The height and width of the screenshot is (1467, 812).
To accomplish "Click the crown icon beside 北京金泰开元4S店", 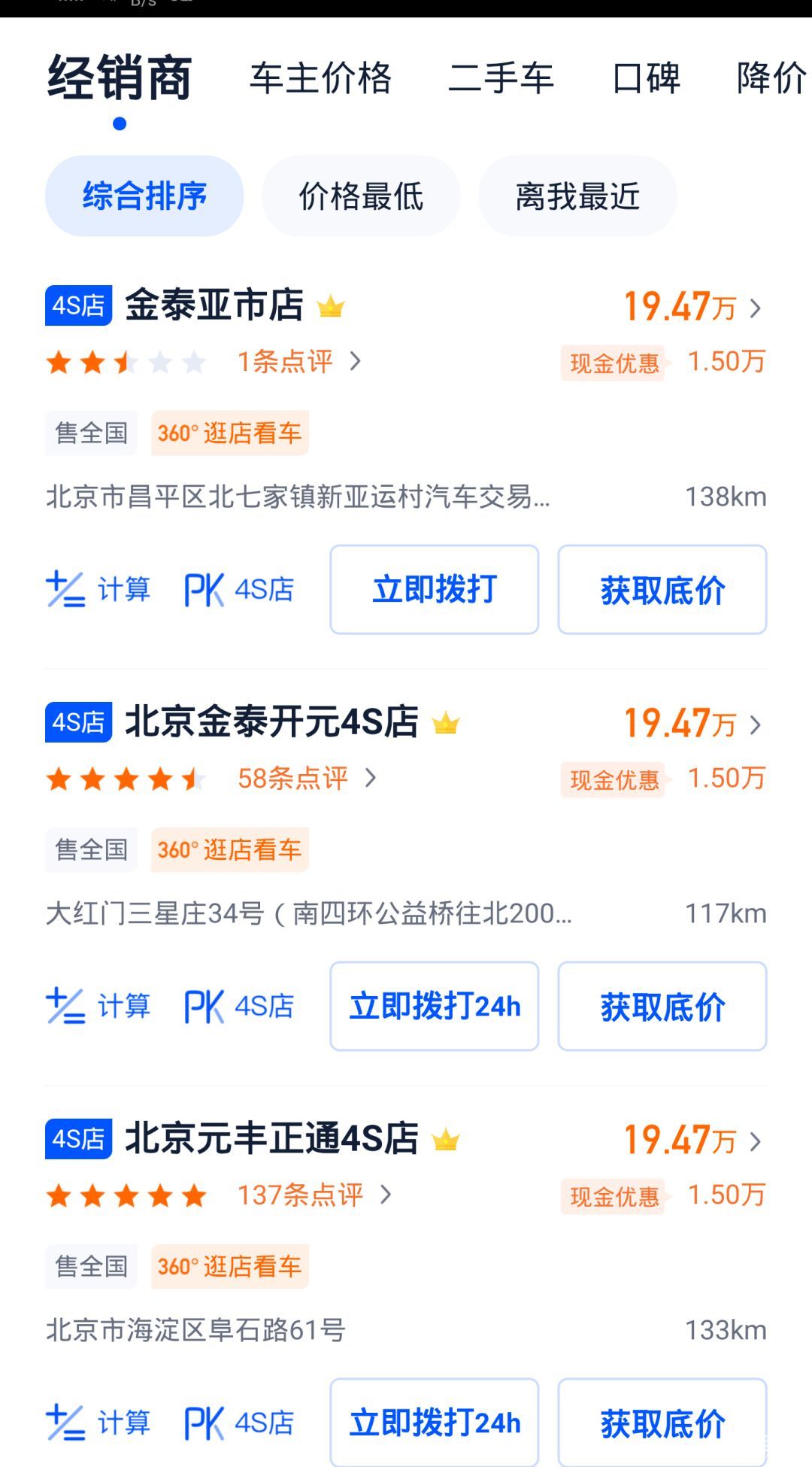I will (x=447, y=723).
